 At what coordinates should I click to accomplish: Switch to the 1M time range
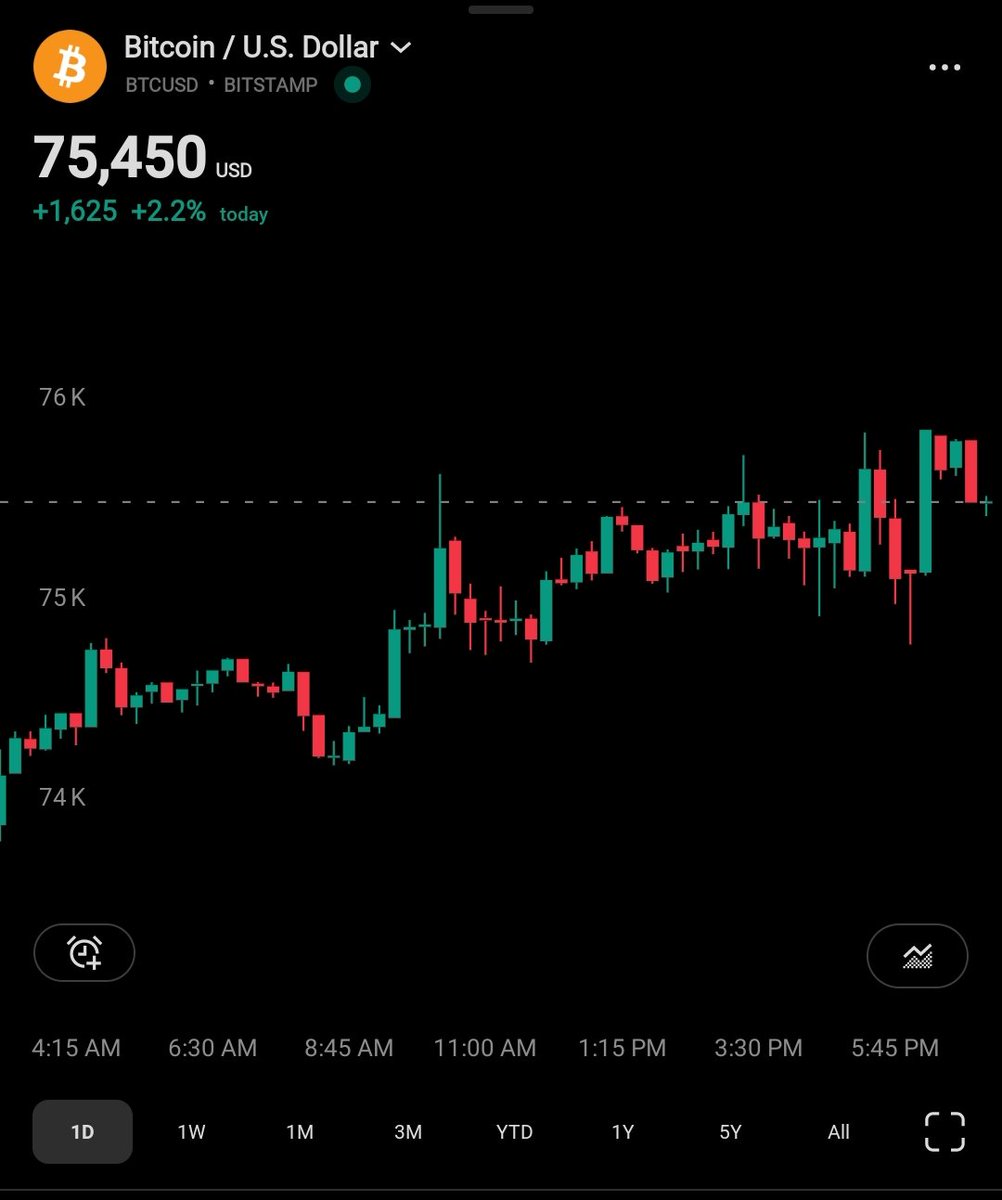[x=299, y=1132]
